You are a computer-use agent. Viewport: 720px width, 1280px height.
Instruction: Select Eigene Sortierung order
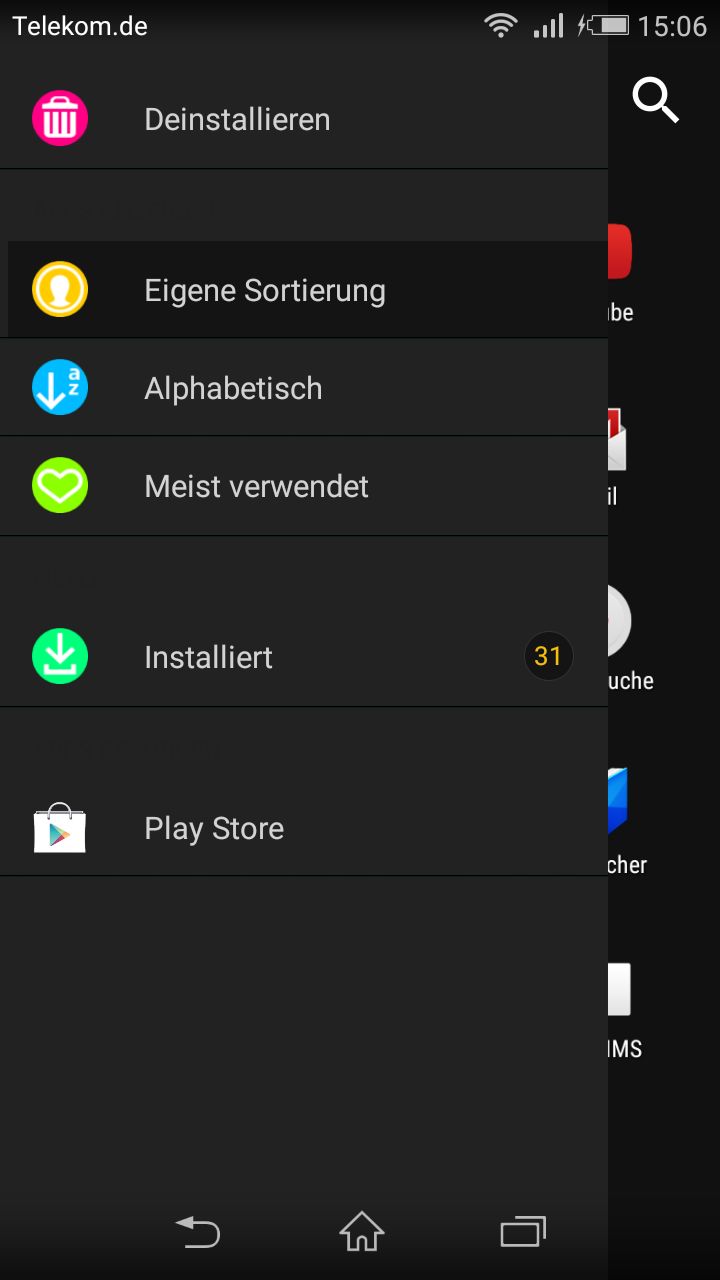point(264,291)
